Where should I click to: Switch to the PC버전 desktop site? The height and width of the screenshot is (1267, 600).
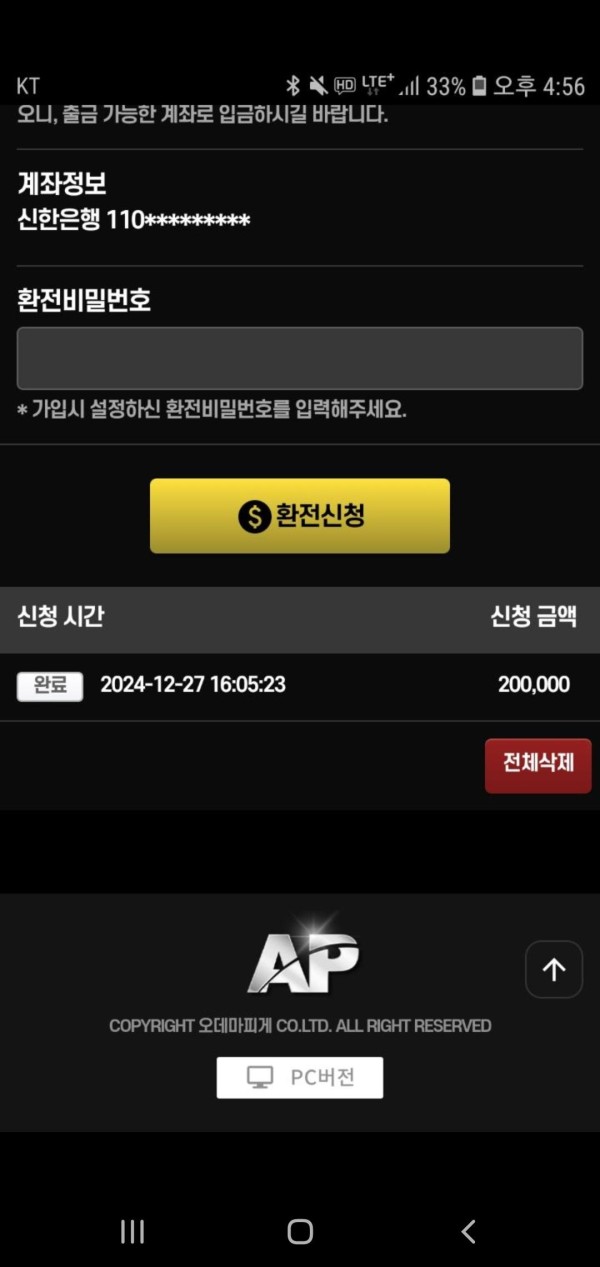(299, 1077)
